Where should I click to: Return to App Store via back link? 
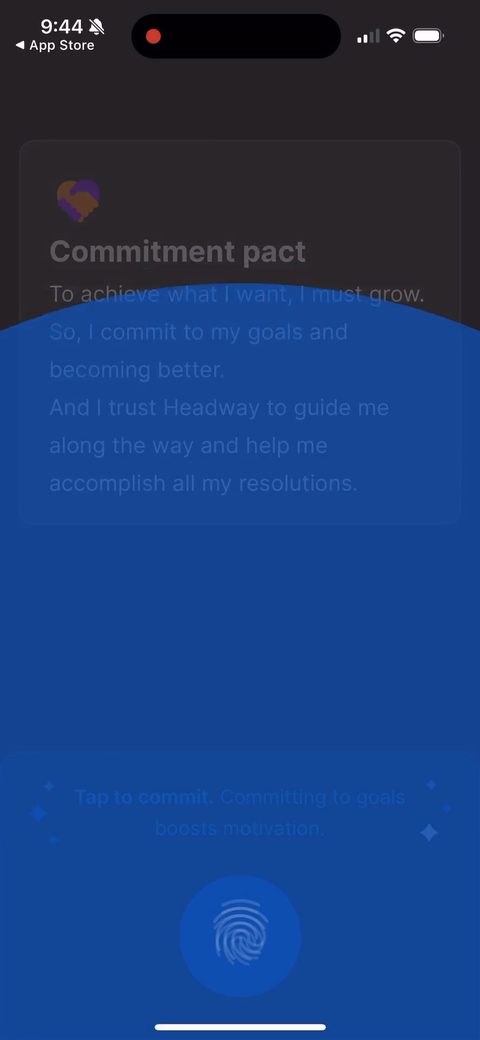pos(55,46)
